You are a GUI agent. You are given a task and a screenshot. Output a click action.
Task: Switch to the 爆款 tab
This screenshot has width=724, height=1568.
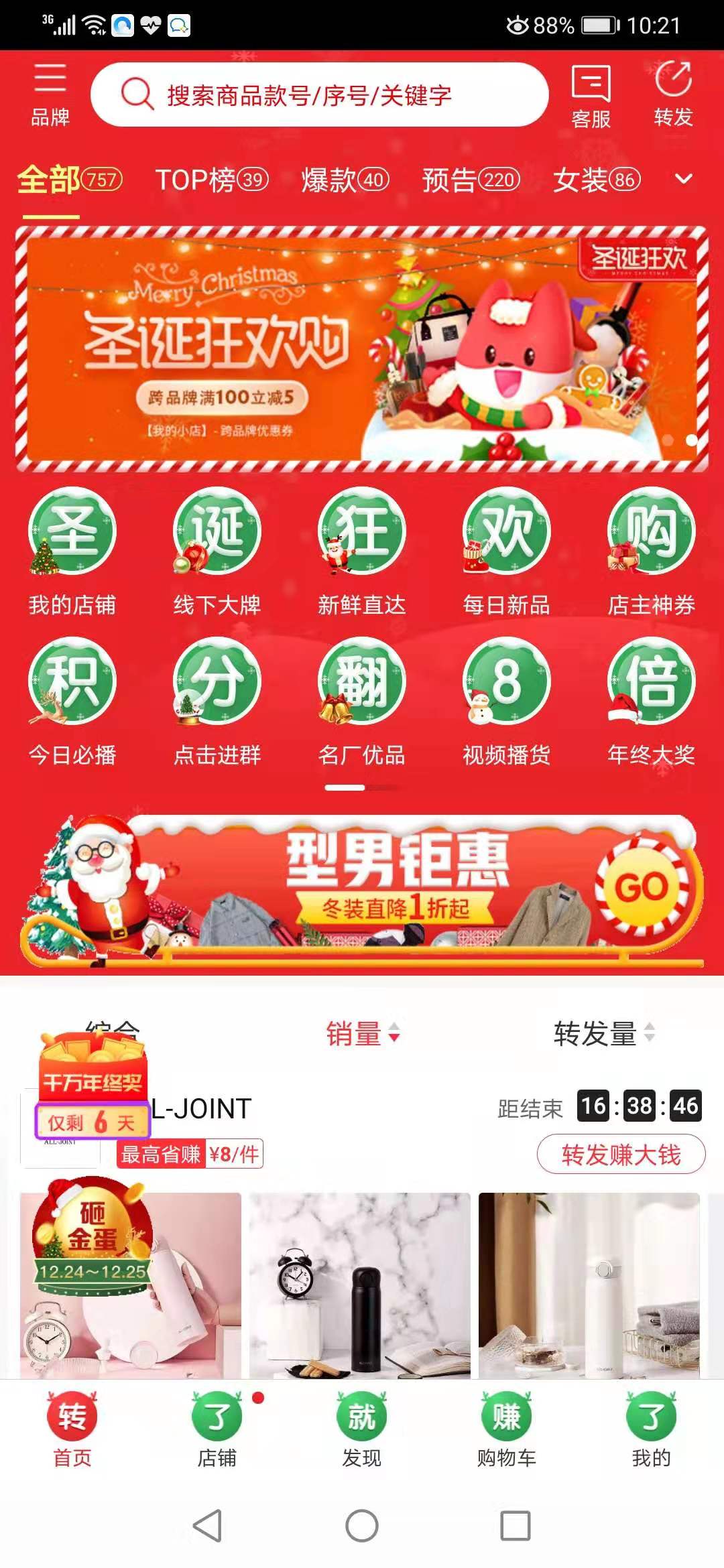tap(345, 180)
